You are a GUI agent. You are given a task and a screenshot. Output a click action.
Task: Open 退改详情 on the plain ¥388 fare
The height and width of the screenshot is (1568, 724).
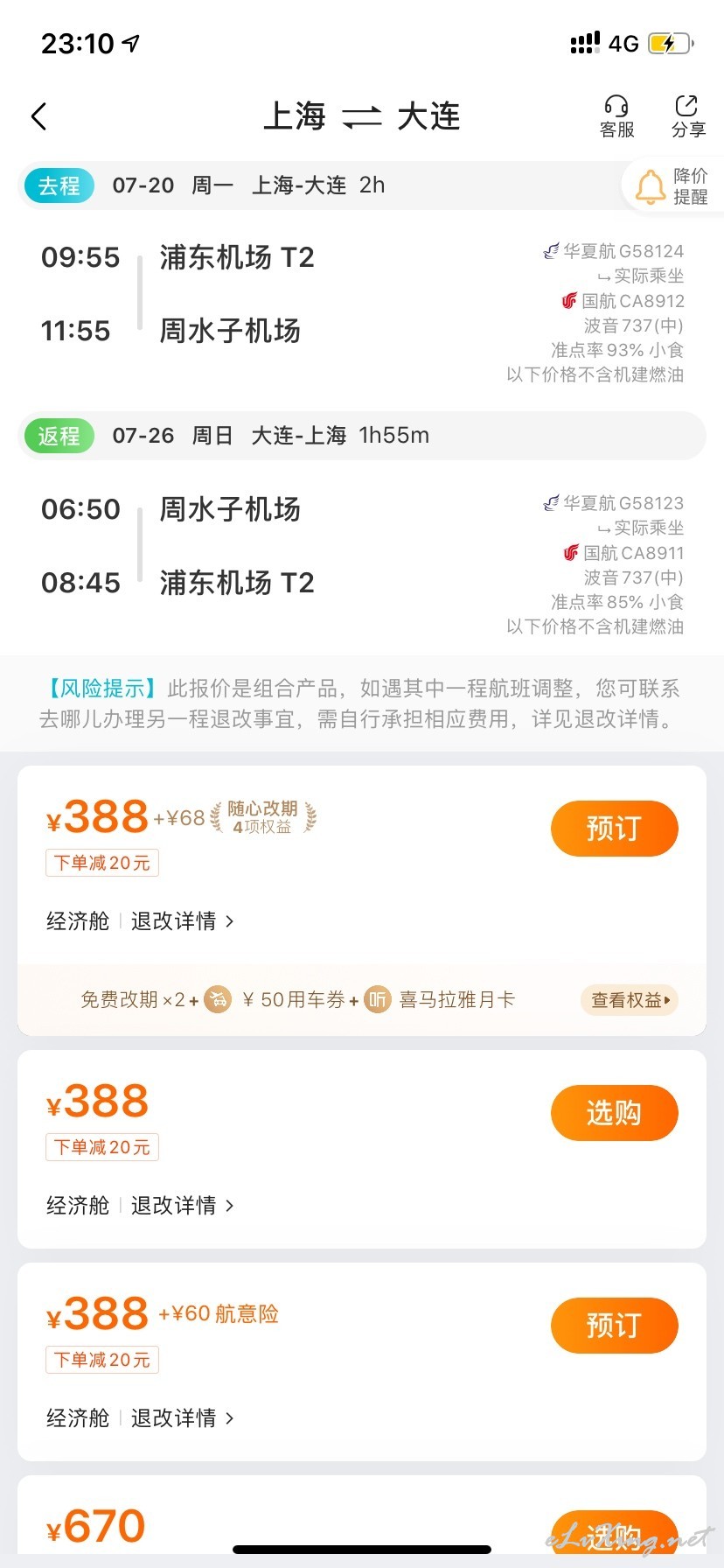pos(182,1206)
